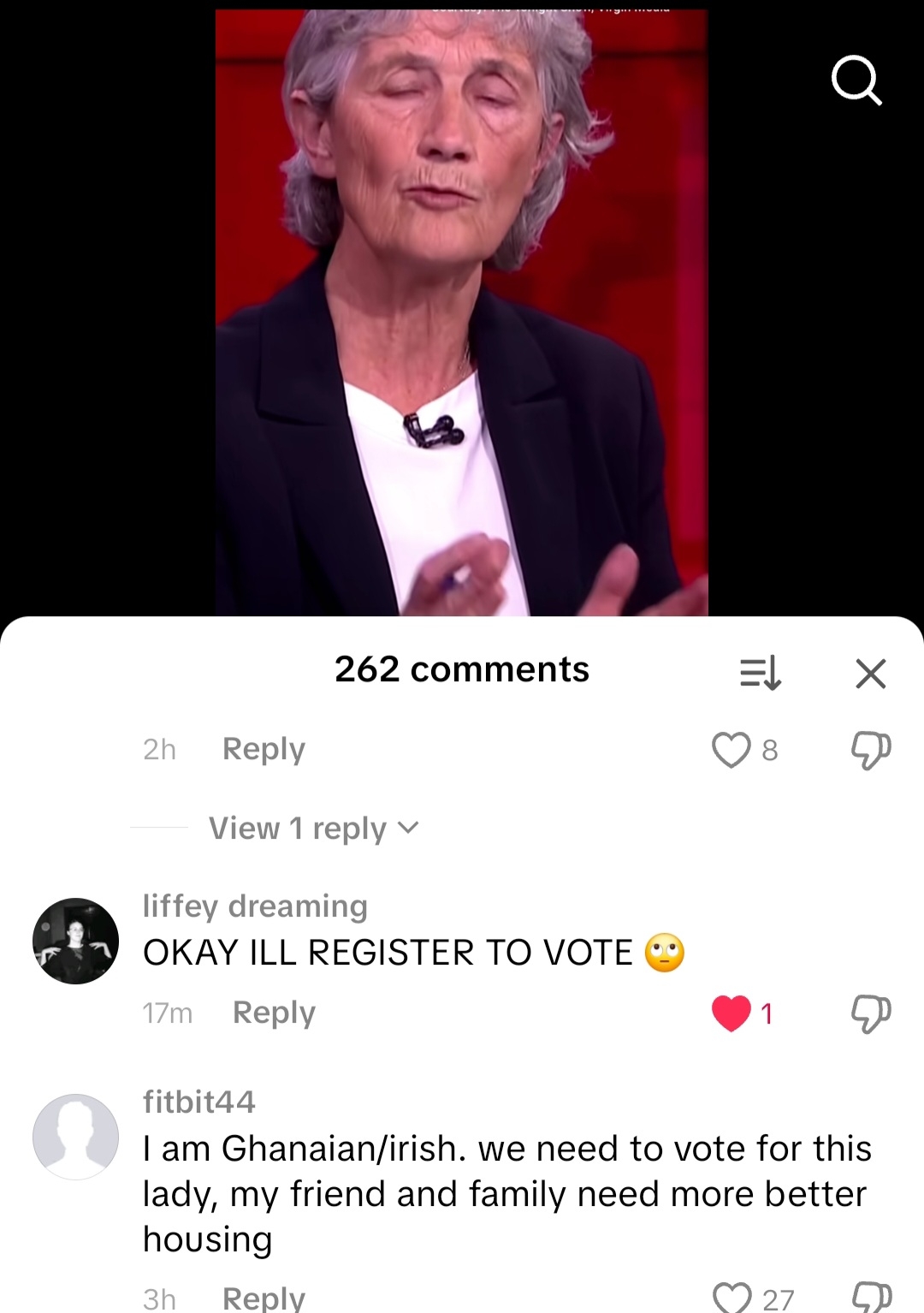Expand View 1 reply

(313, 829)
